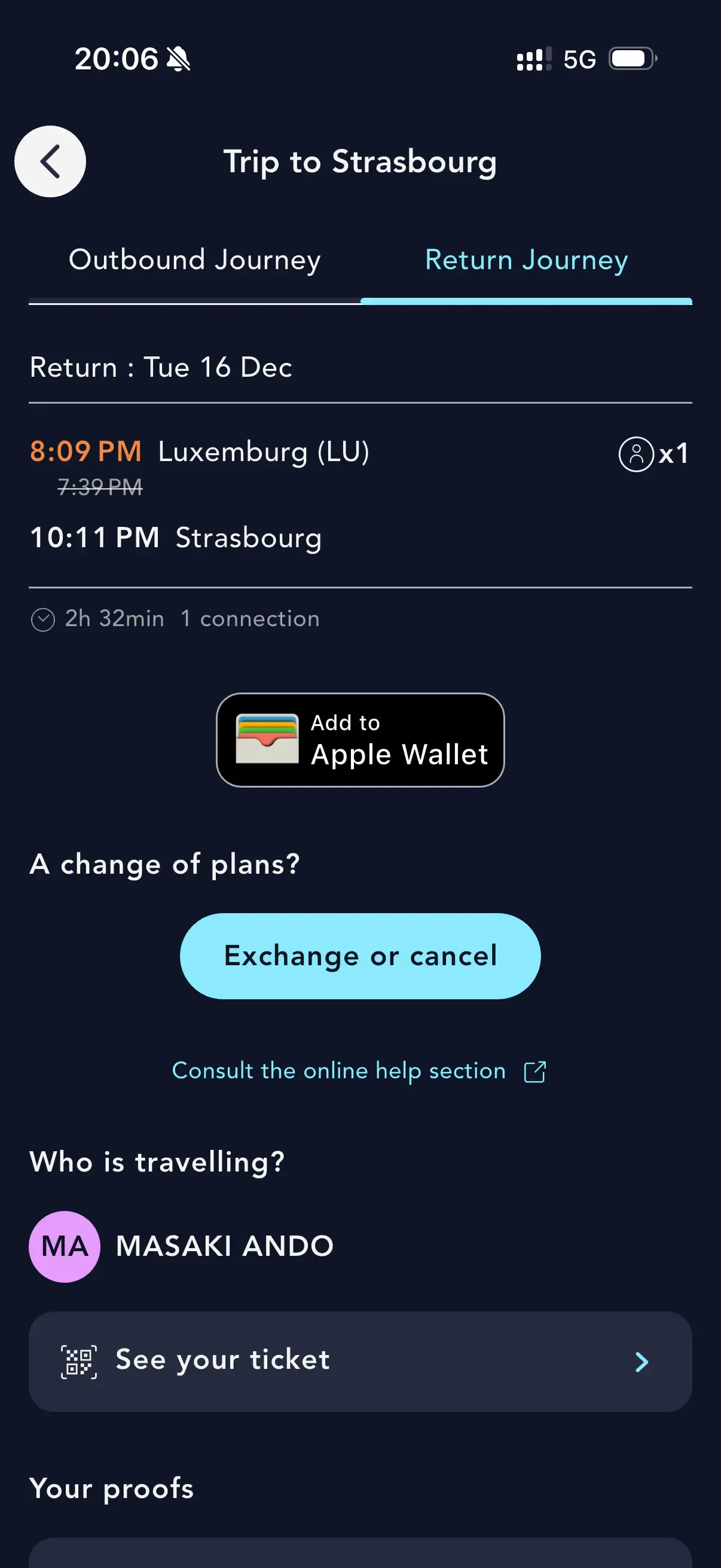Select the Return Journey tab
This screenshot has height=1568, width=721.
pos(526,260)
